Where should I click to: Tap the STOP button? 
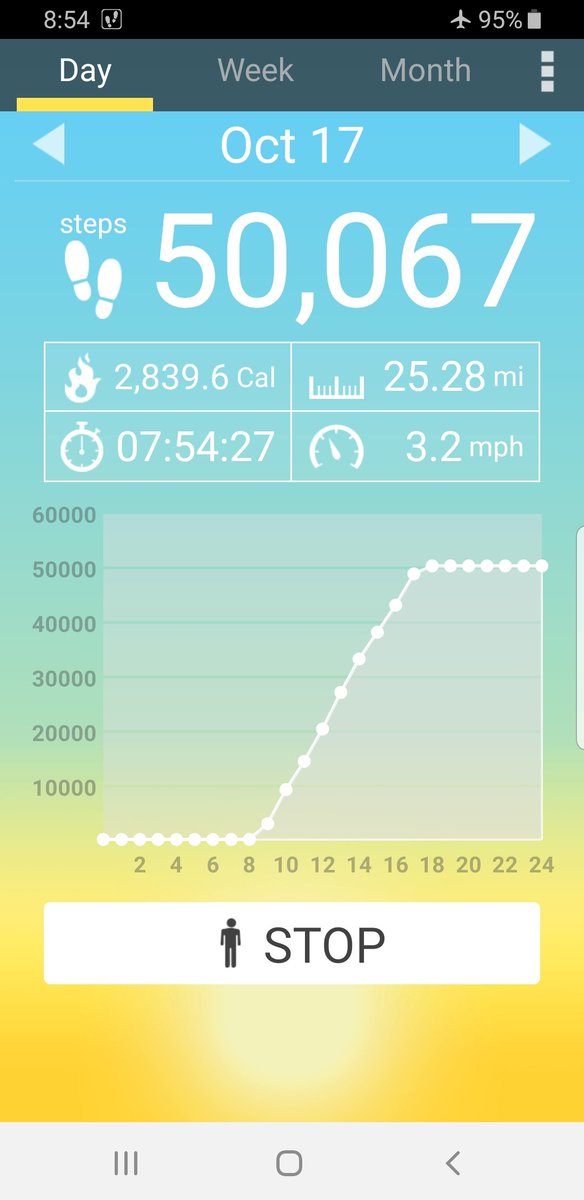point(292,943)
